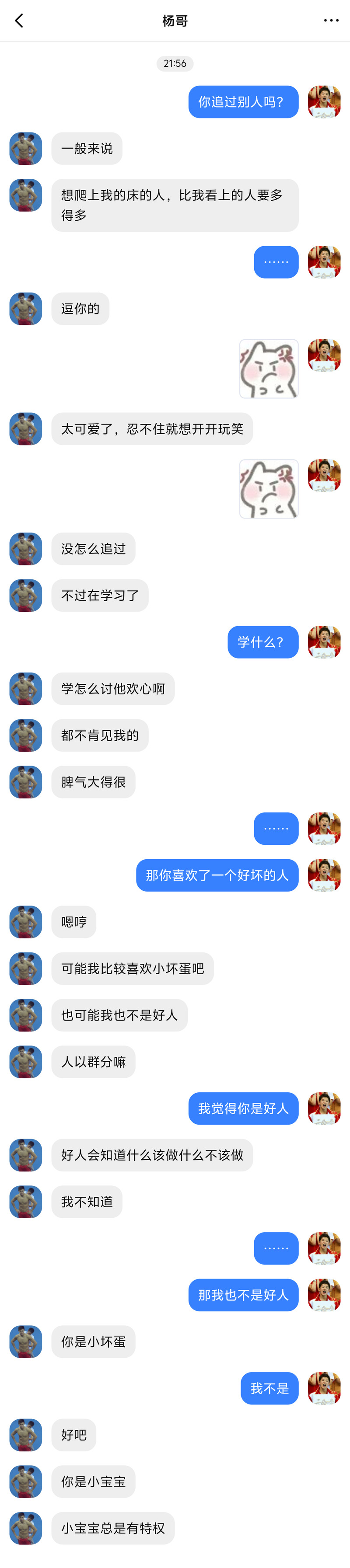Open the second angry cat sticker
This screenshot has width=350, height=1568.
coord(269,489)
